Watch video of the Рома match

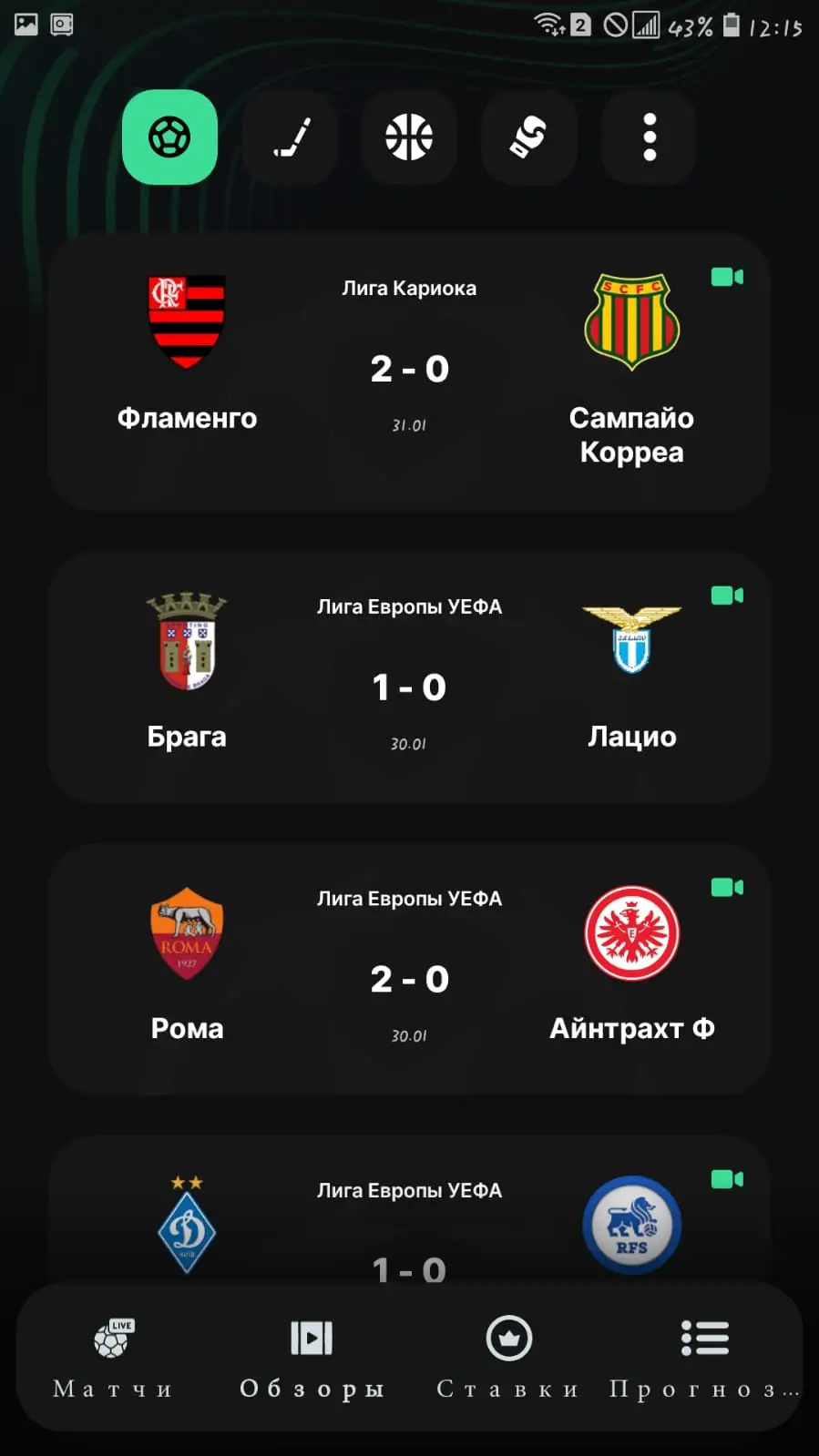727,887
